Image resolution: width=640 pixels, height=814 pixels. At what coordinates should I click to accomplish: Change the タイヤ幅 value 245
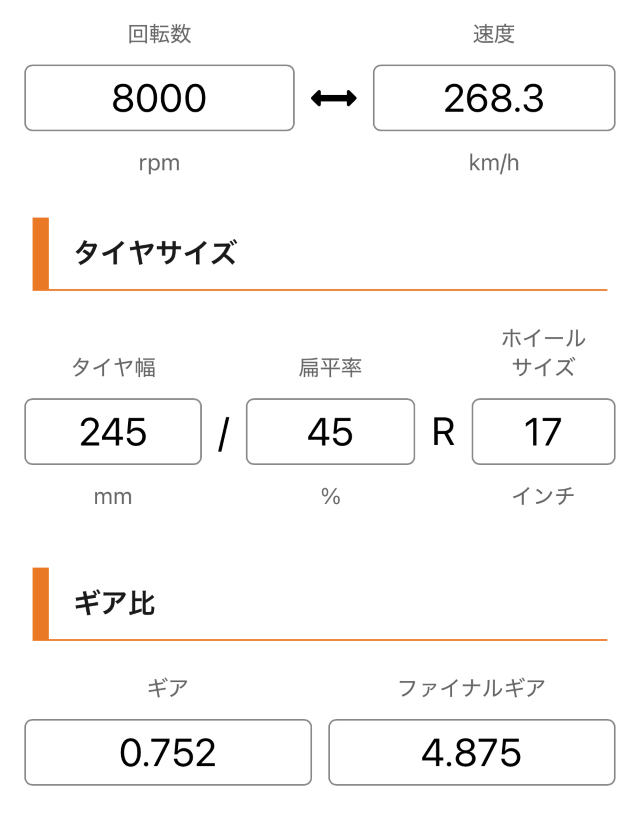pos(113,432)
